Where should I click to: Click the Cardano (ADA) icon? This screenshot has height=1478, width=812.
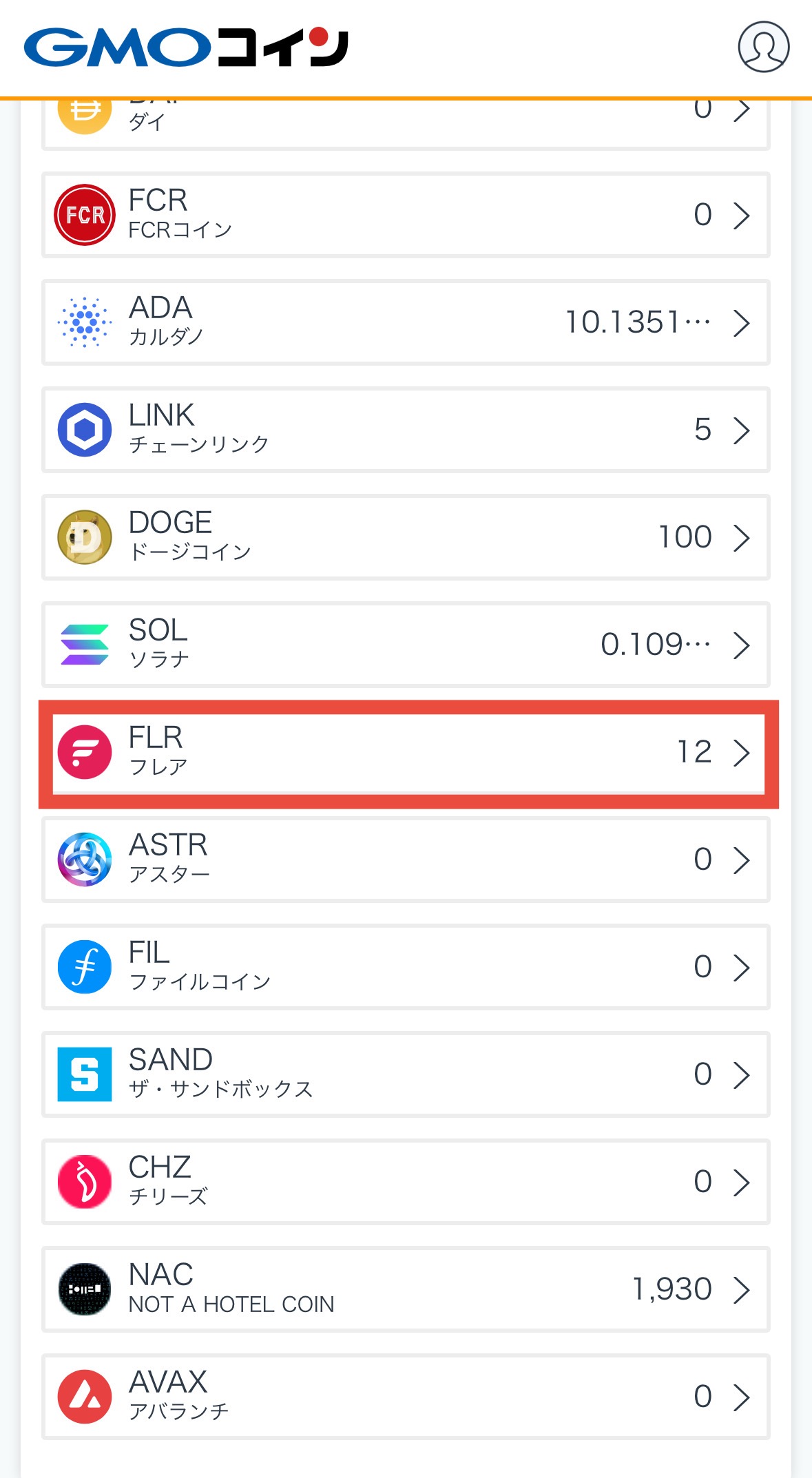click(x=83, y=321)
